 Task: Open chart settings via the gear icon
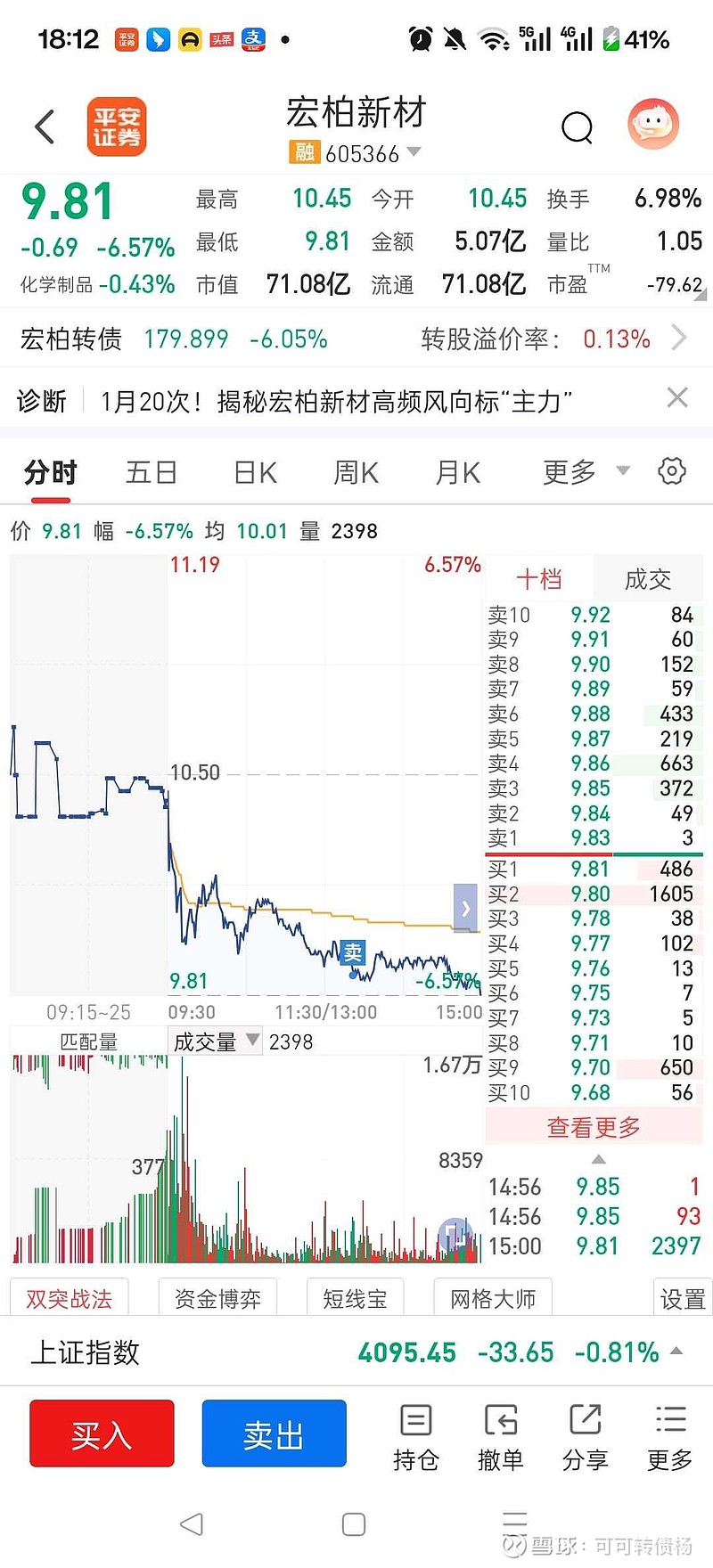tap(671, 471)
